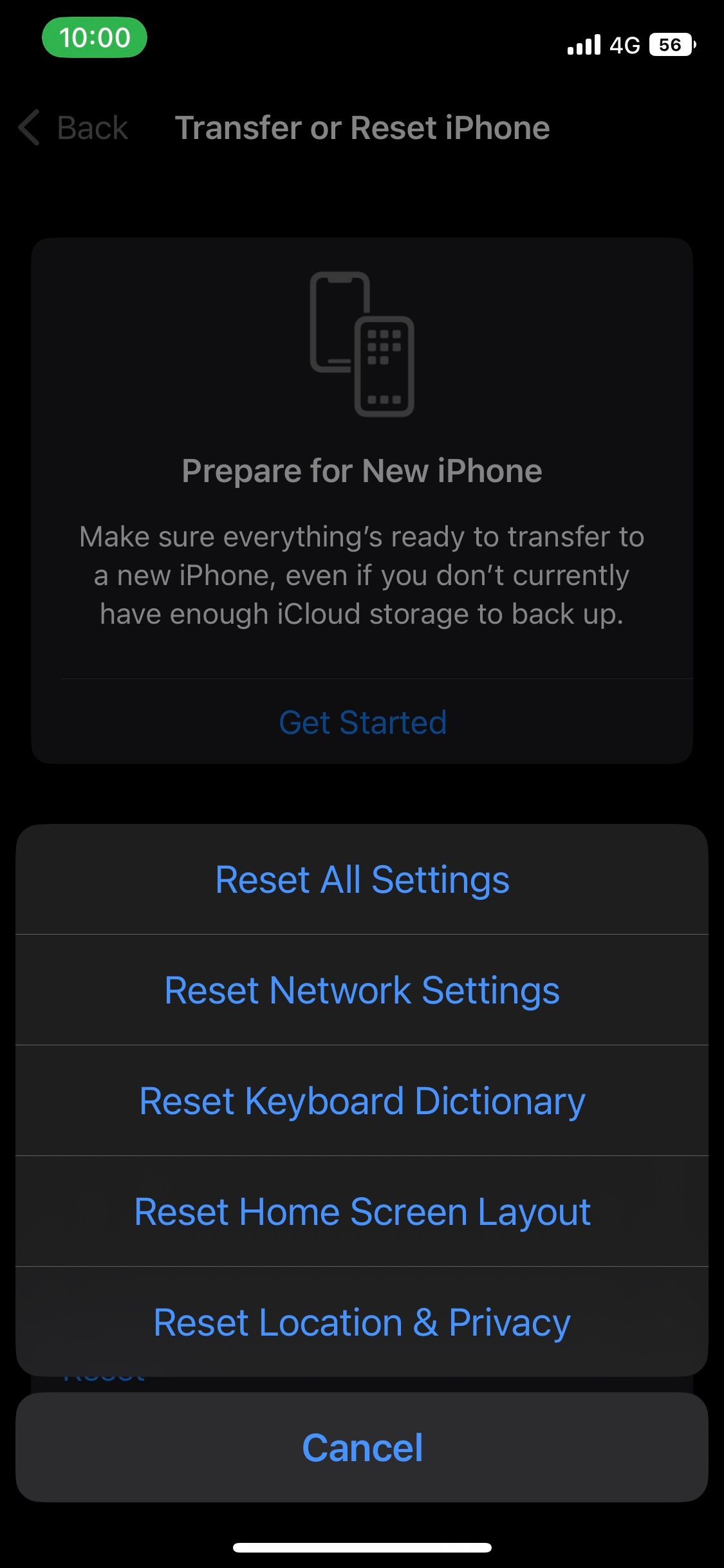724x1568 pixels.
Task: Tap the battery level indicator
Action: pos(671,44)
